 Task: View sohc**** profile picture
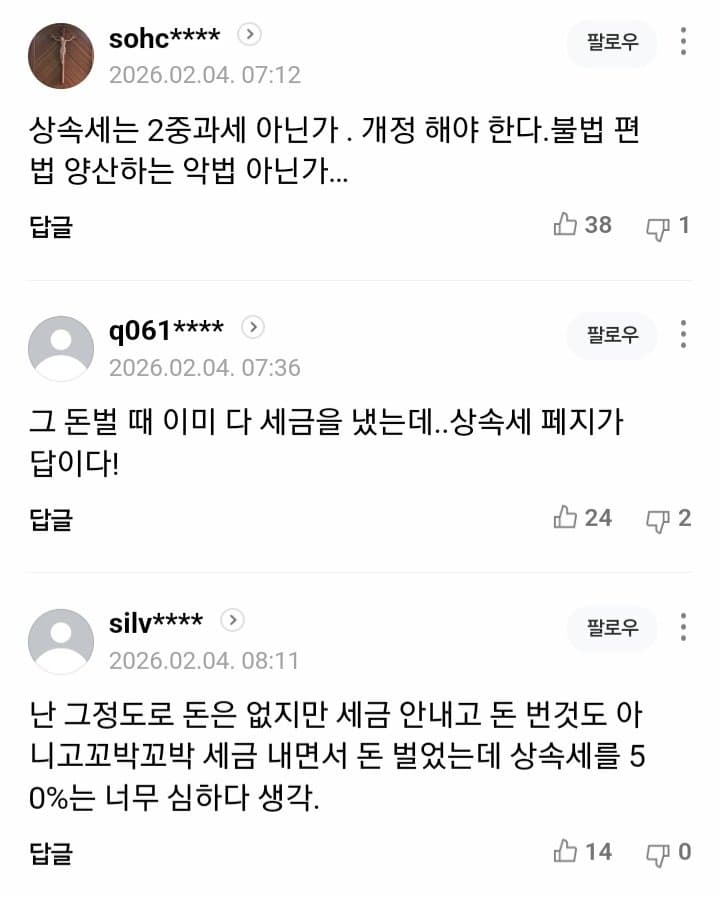tap(61, 56)
